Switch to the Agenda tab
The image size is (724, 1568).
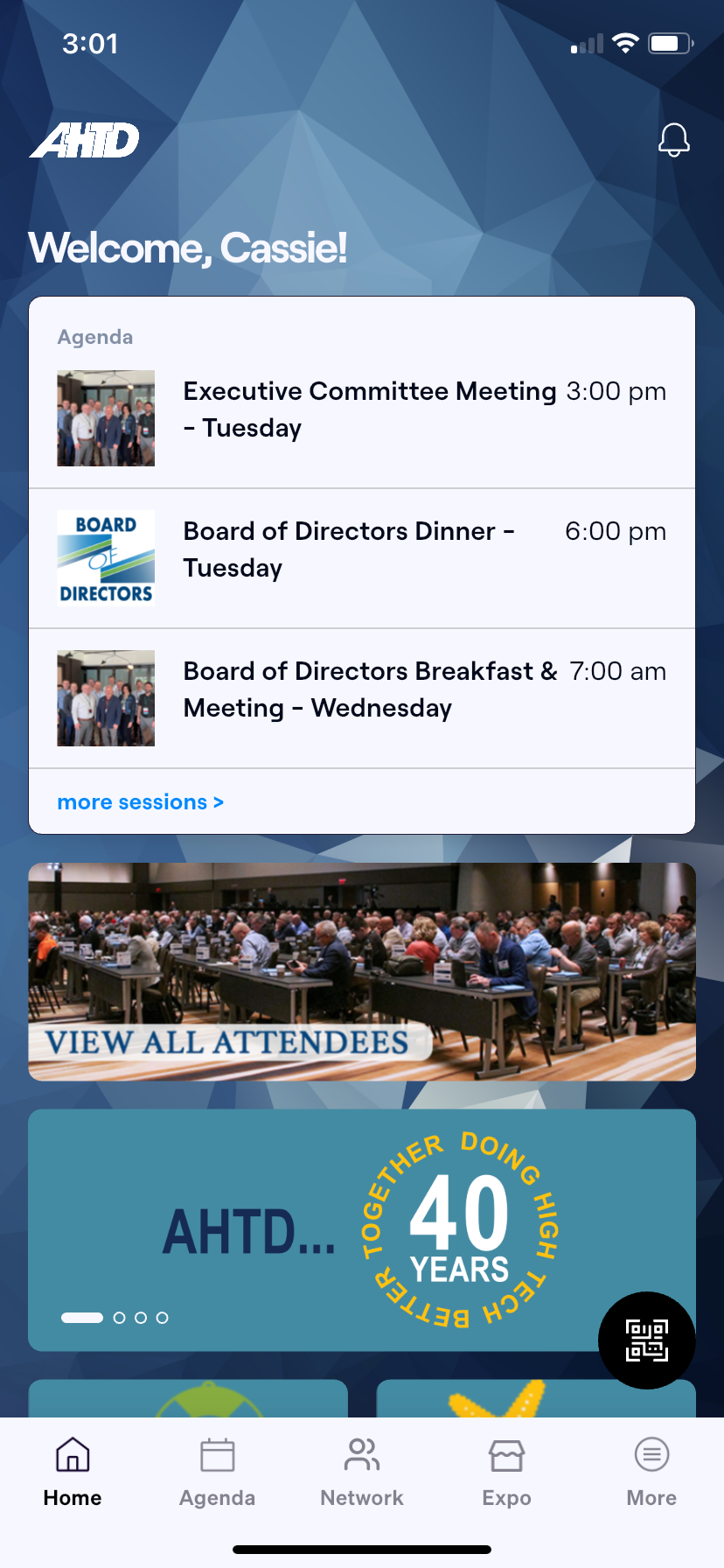217,1470
